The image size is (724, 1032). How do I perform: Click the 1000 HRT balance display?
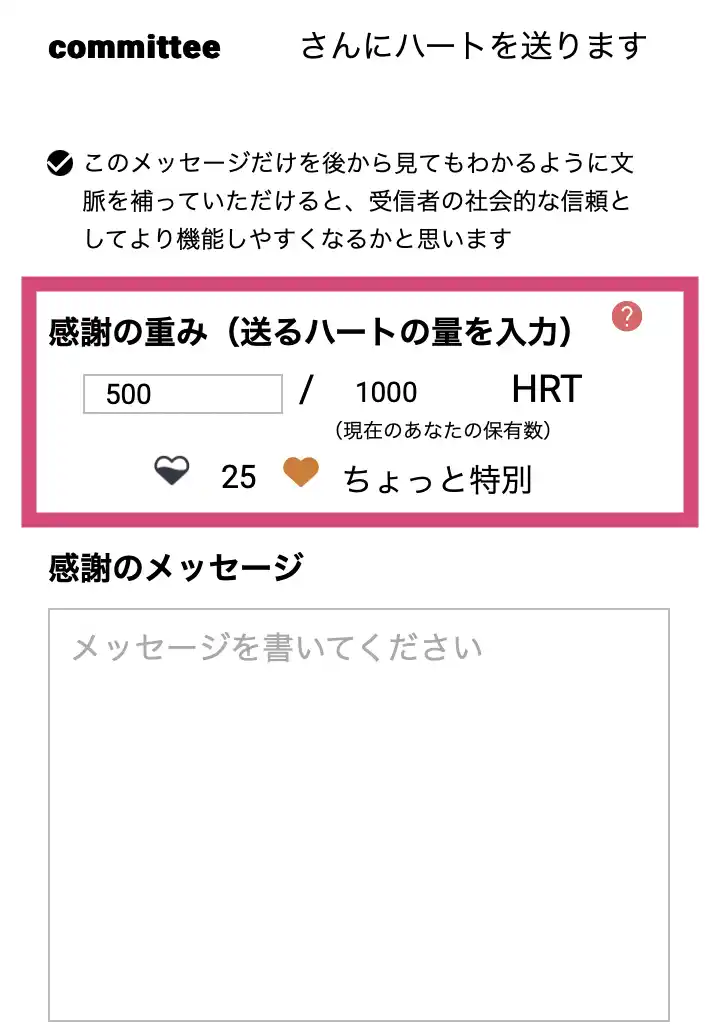(387, 392)
